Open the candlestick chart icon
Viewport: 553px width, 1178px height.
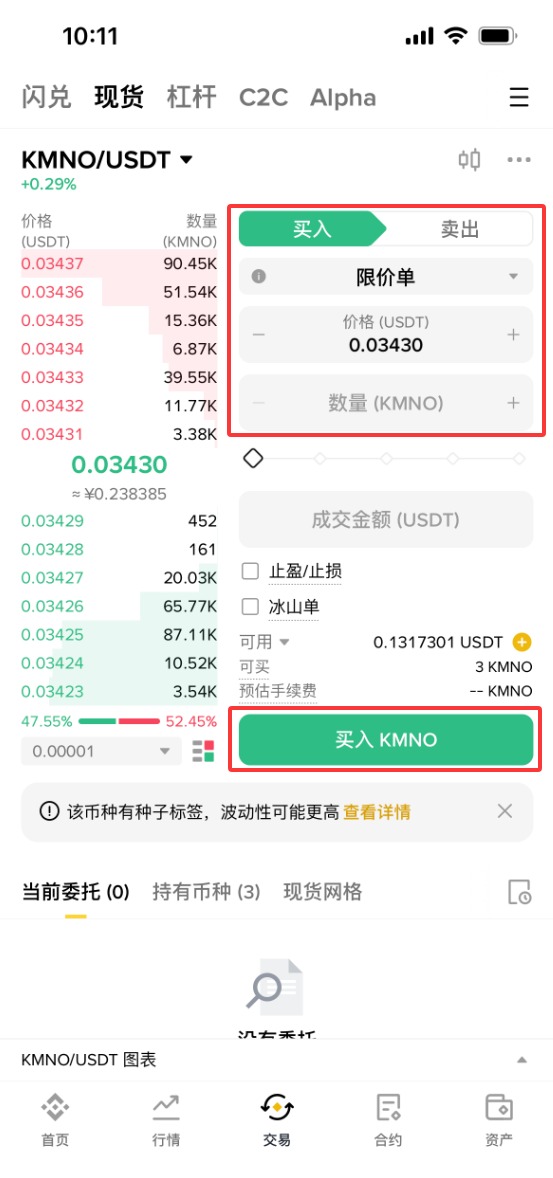click(x=470, y=159)
